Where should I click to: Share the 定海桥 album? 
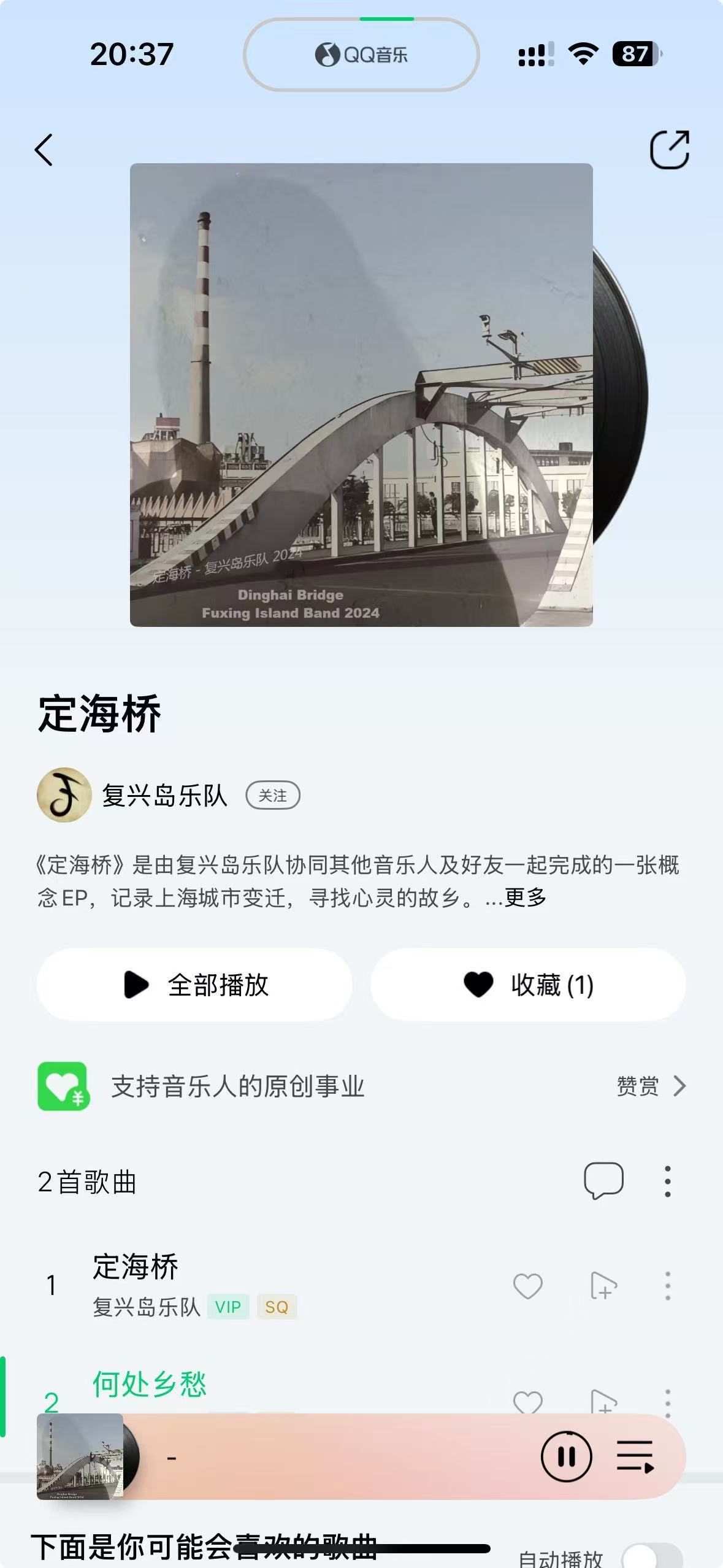(x=669, y=150)
